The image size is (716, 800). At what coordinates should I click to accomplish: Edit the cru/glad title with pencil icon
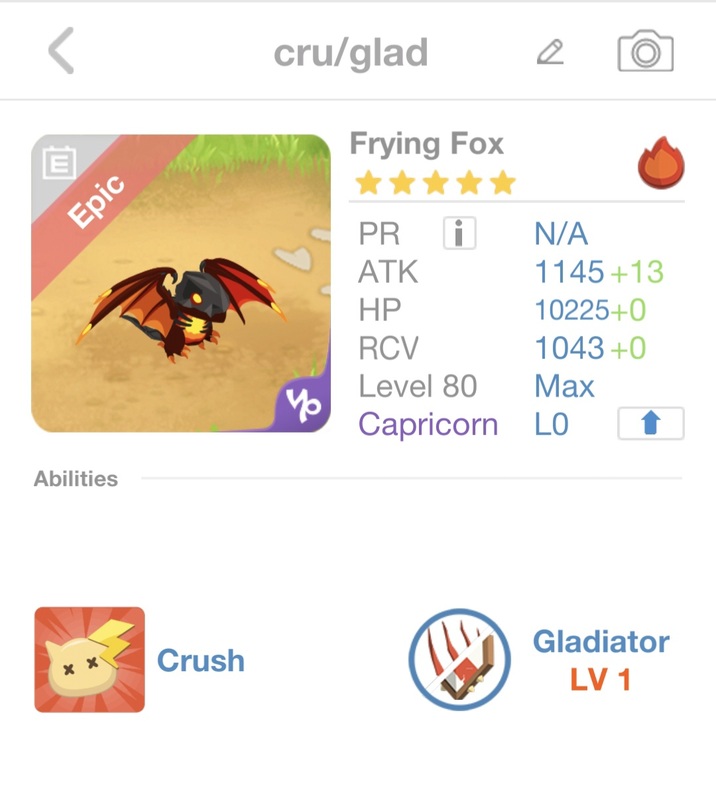[550, 52]
